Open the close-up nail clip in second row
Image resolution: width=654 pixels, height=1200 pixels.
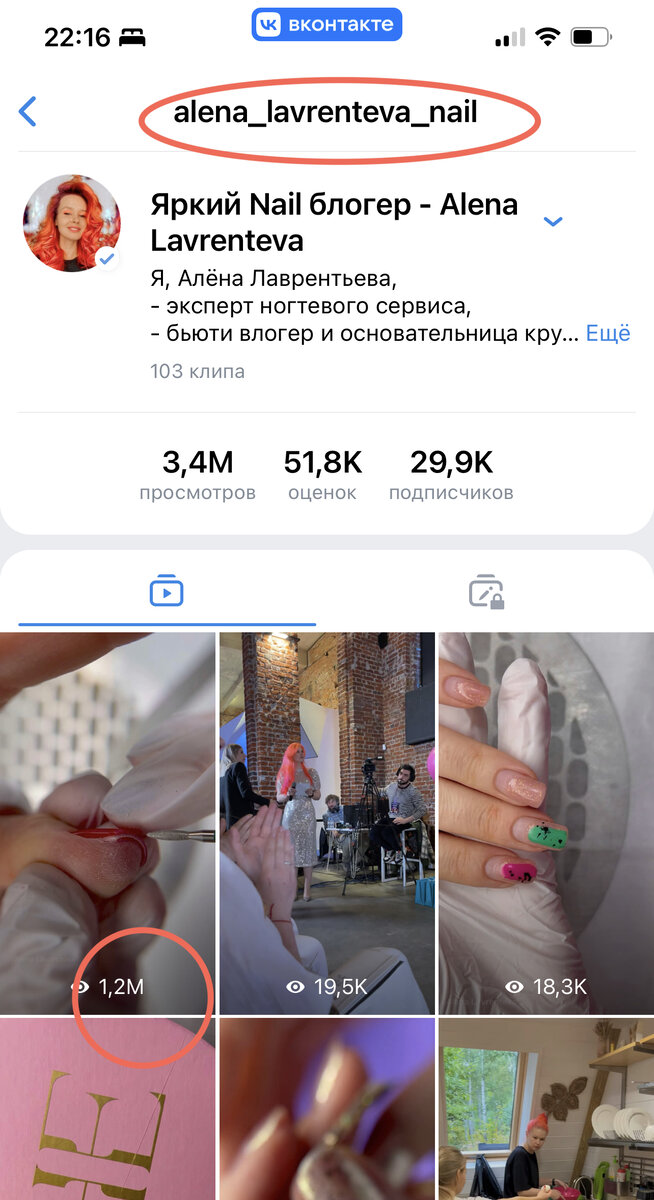(x=327, y=1108)
